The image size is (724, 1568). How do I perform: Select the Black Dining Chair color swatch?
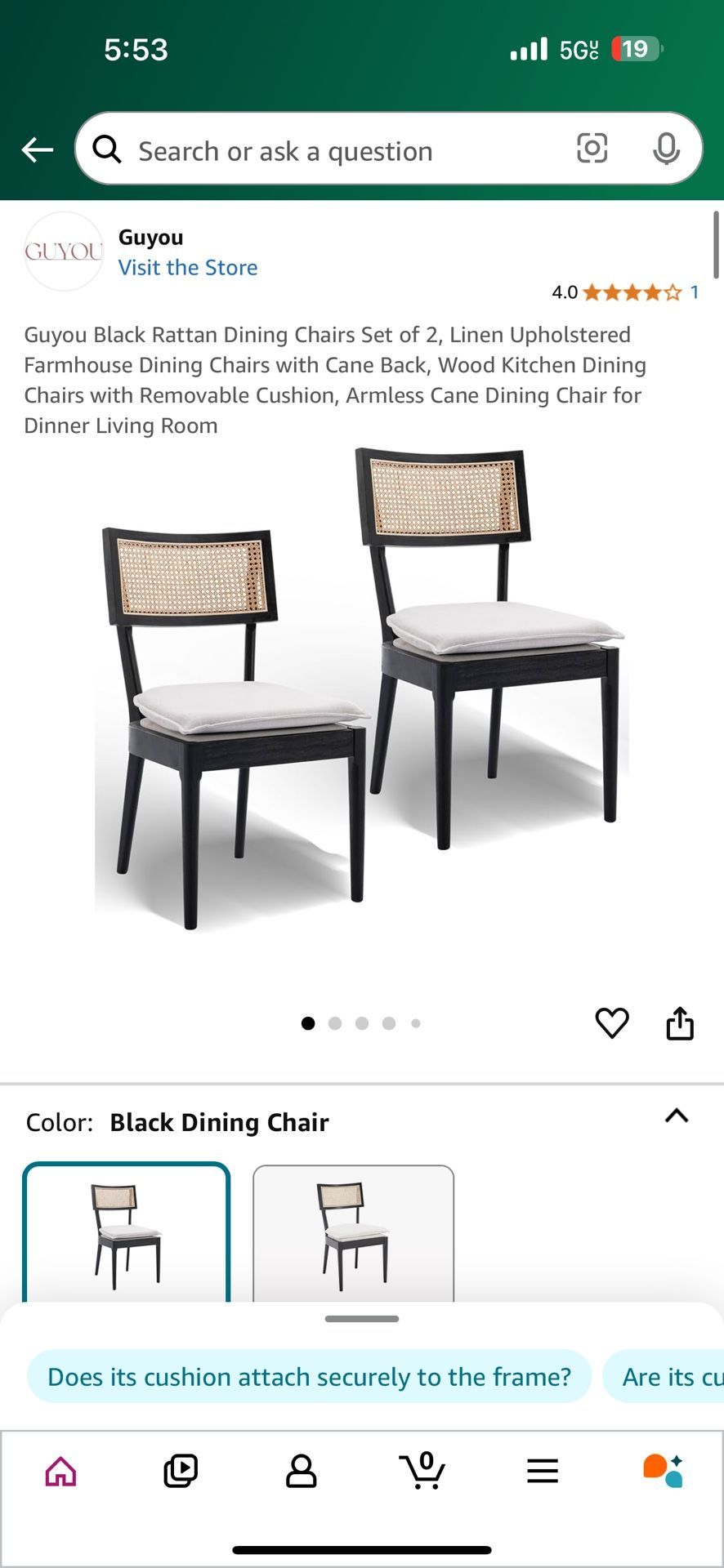127,1233
